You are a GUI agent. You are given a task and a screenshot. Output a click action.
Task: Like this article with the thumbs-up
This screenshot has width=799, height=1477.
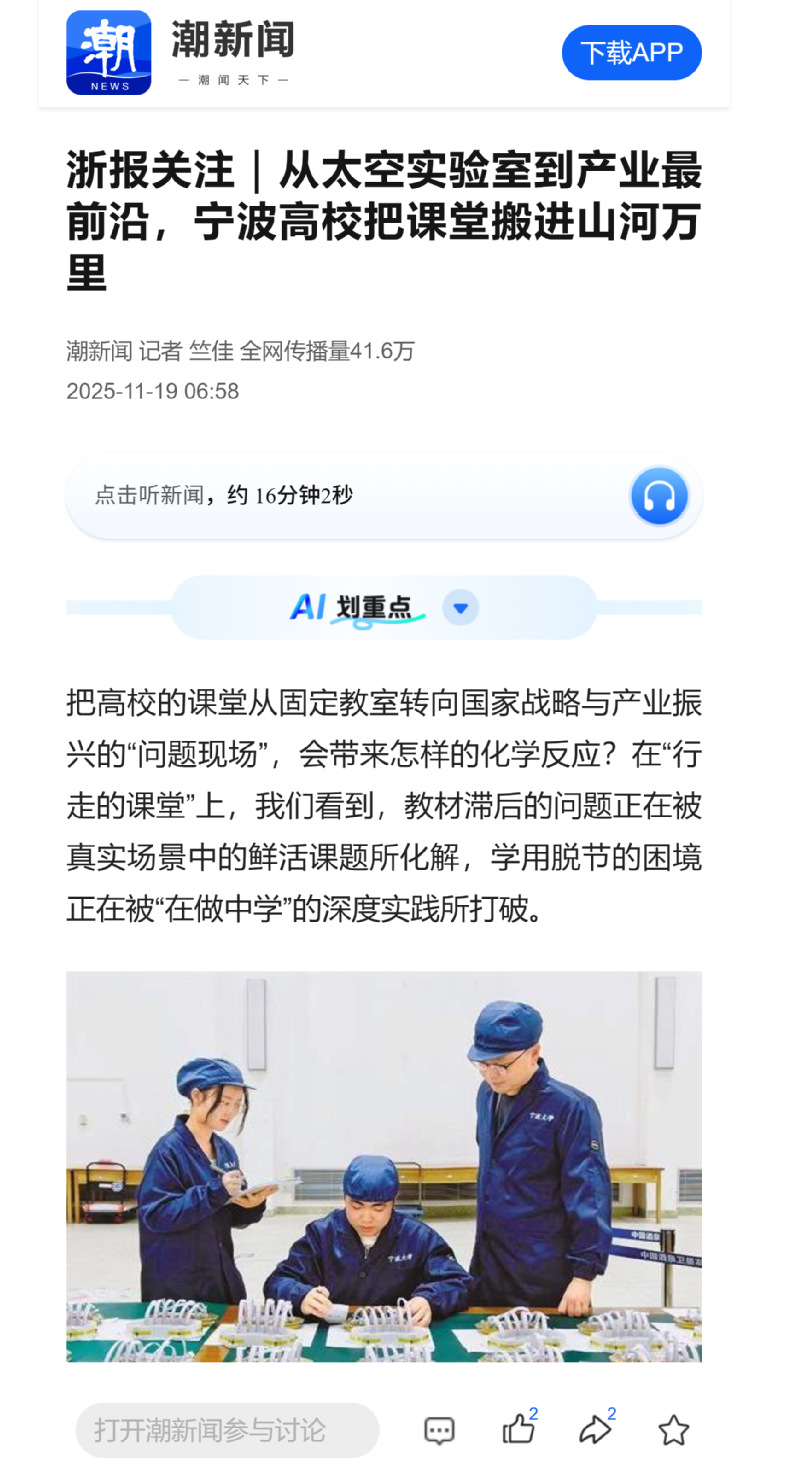click(518, 1429)
